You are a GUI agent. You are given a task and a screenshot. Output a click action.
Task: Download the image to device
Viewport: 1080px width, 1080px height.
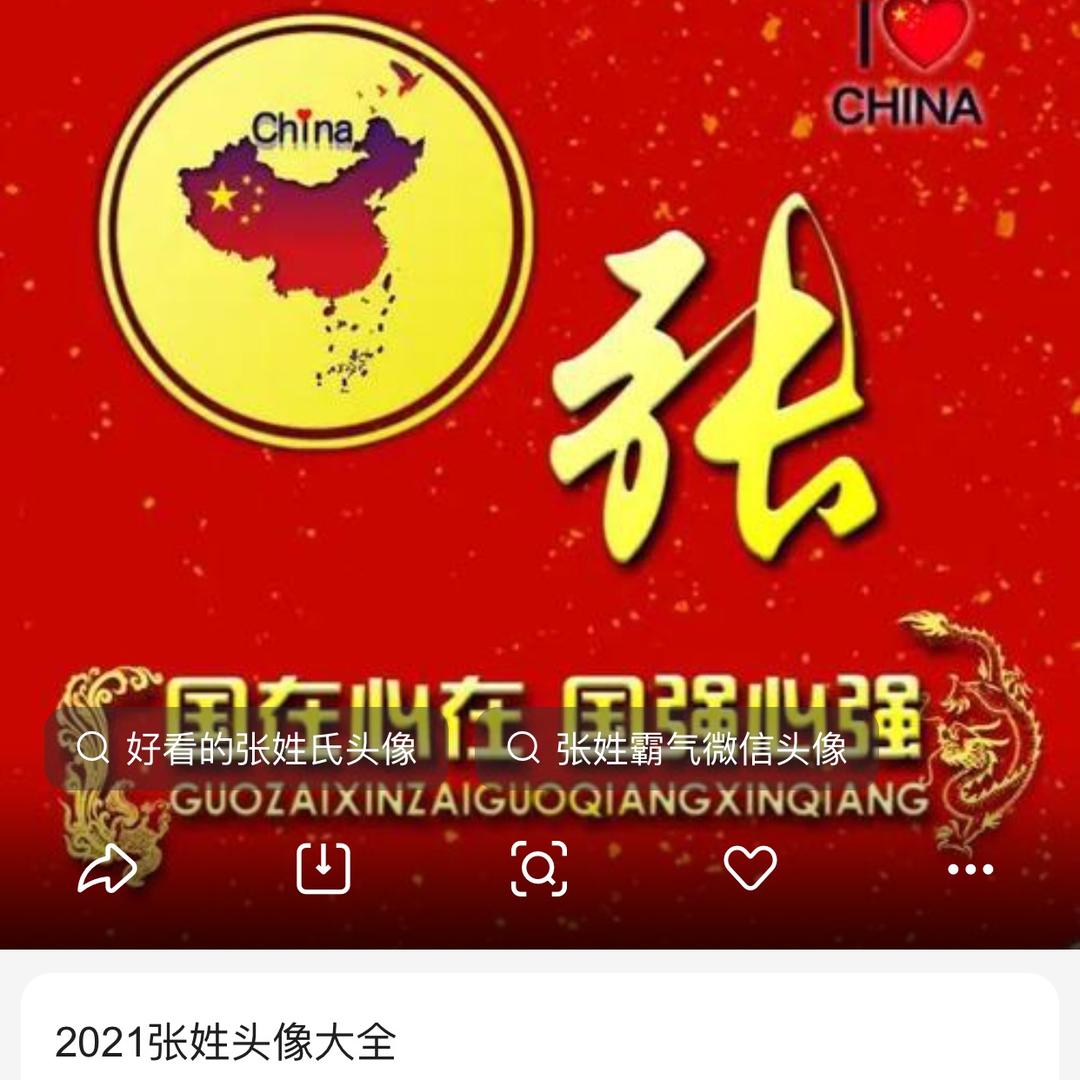point(323,868)
